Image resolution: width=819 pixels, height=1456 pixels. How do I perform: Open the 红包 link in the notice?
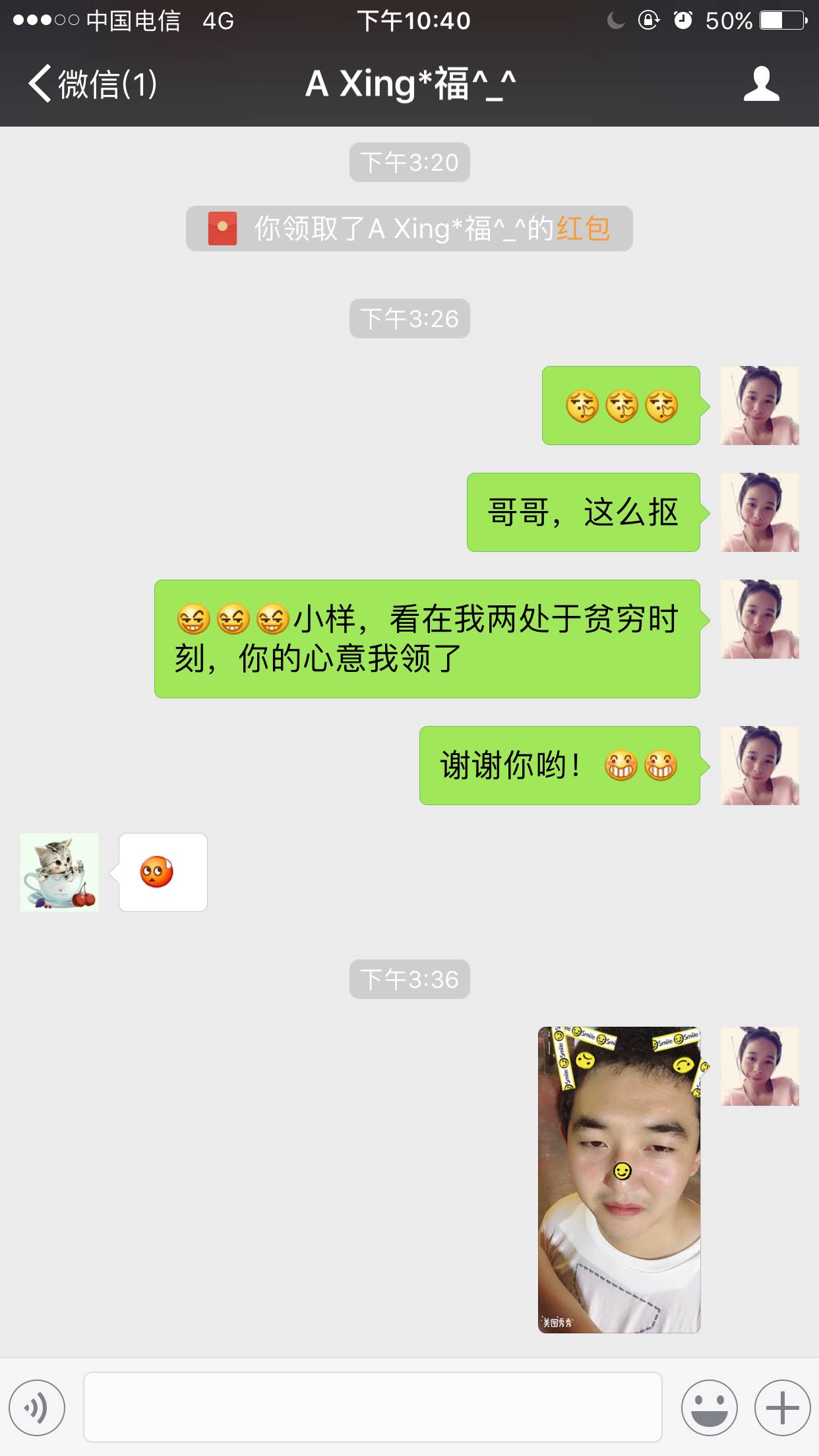(583, 229)
